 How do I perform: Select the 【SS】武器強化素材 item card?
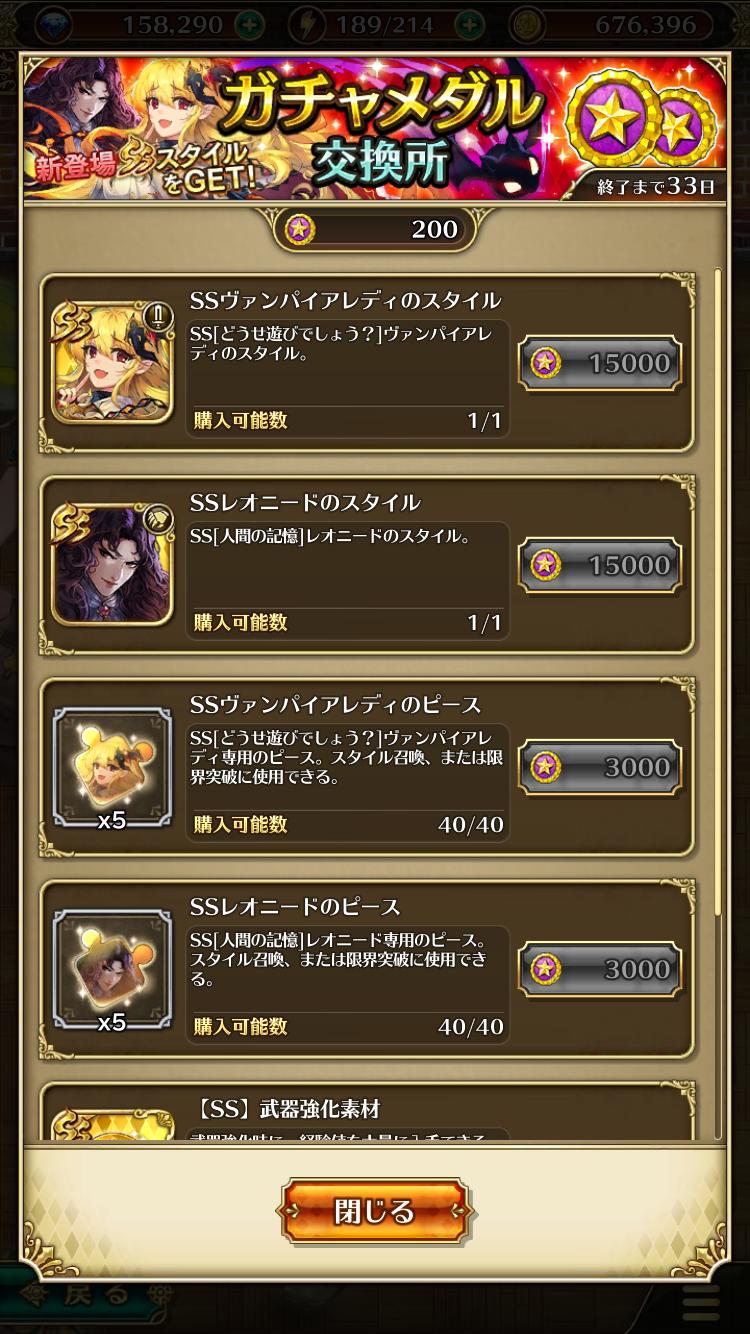click(x=366, y=1114)
